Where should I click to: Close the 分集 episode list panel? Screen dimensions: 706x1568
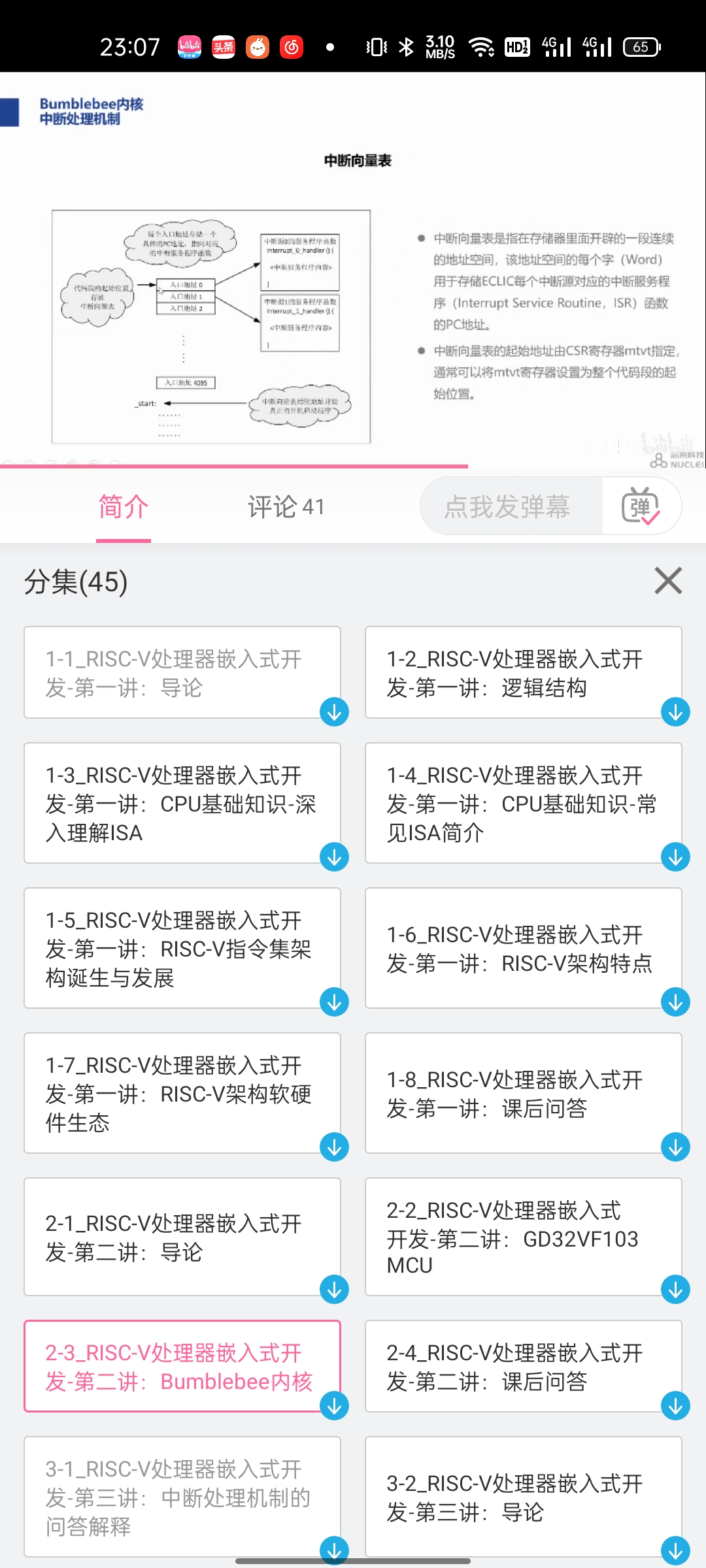pos(667,581)
